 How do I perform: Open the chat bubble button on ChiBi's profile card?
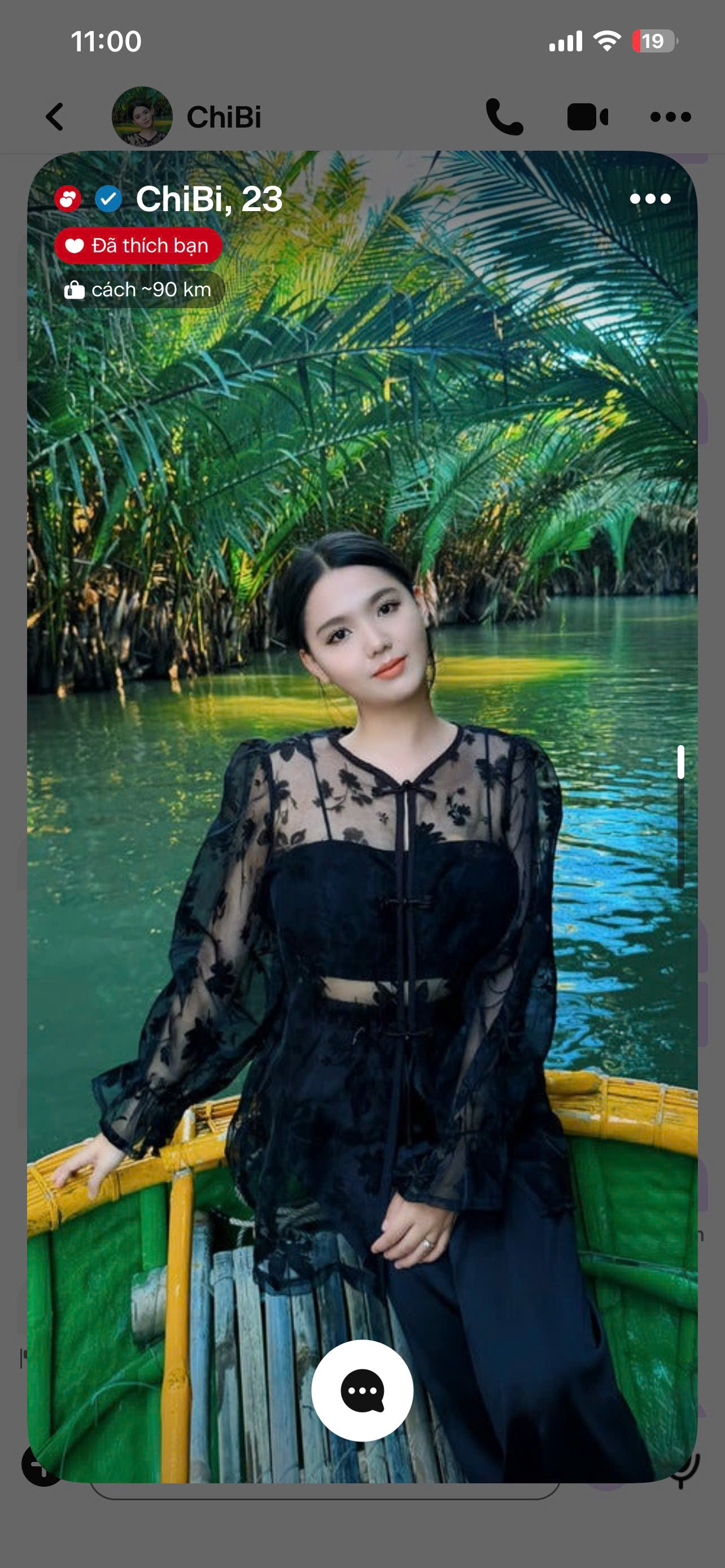click(x=362, y=1390)
